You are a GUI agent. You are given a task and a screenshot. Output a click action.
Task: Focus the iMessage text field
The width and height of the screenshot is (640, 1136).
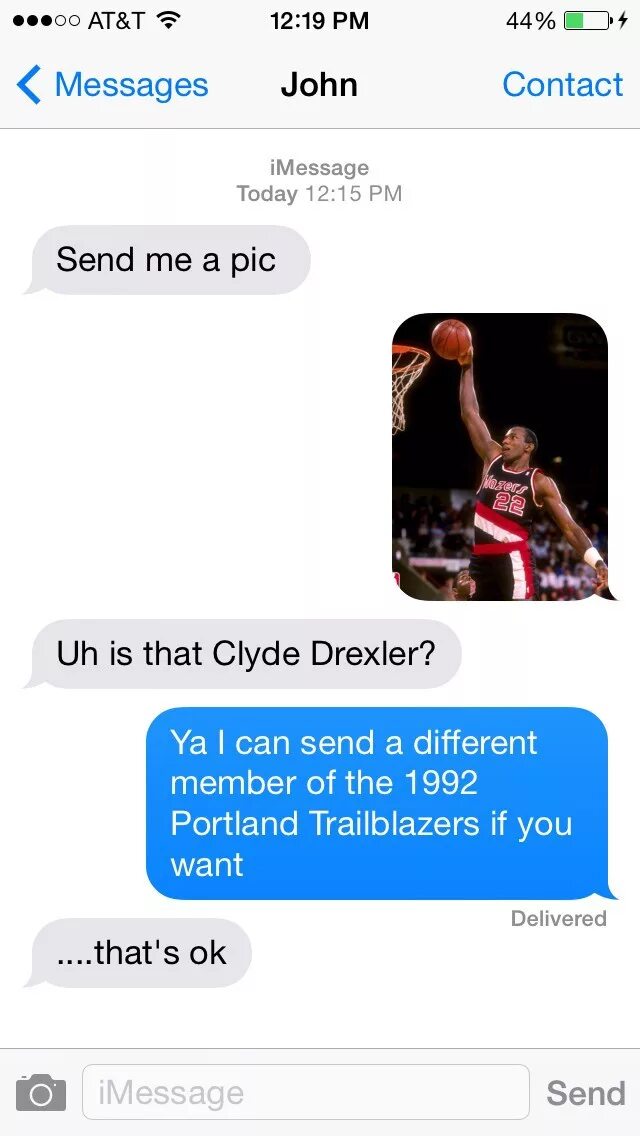[305, 1092]
